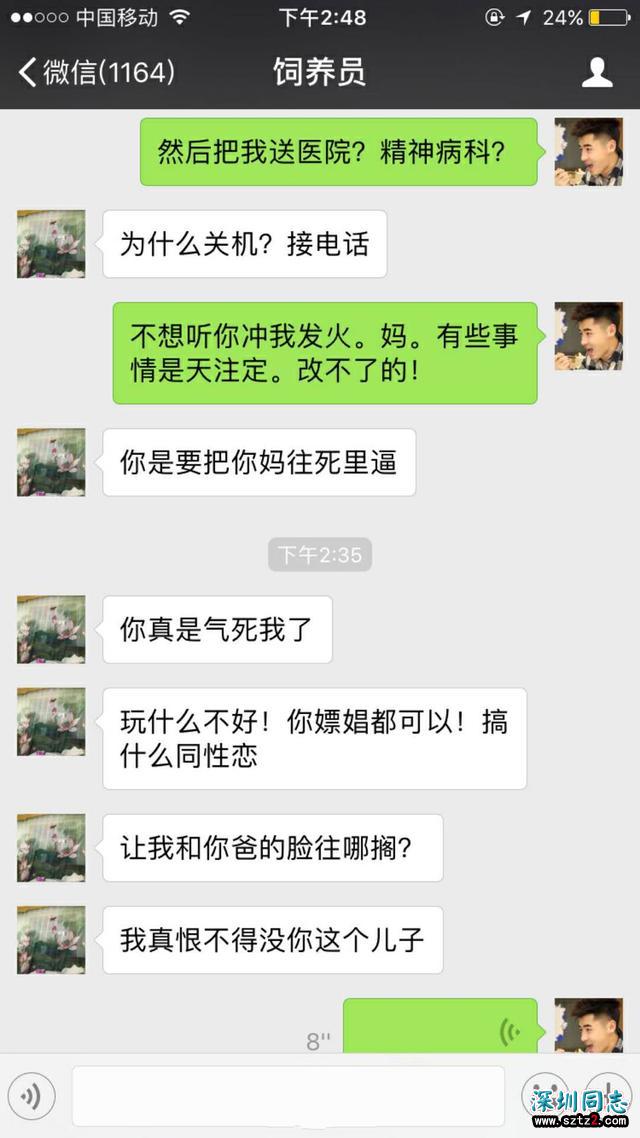Viewport: 640px width, 1138px height.
Task: Tap your avatar beside 不想听你冲我发火
Action: [x=589, y=337]
